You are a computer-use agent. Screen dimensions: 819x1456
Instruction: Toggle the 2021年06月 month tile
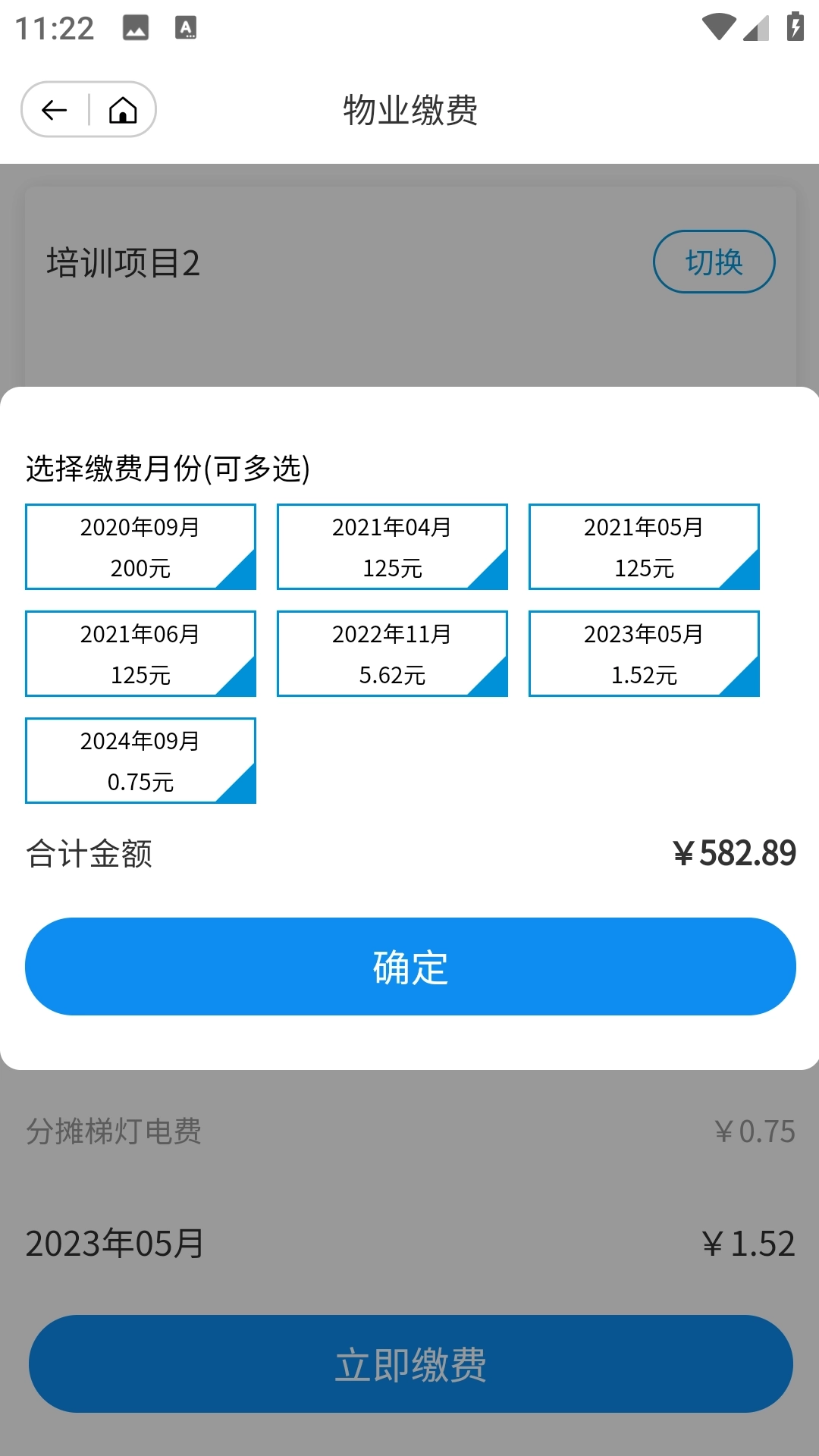point(140,653)
